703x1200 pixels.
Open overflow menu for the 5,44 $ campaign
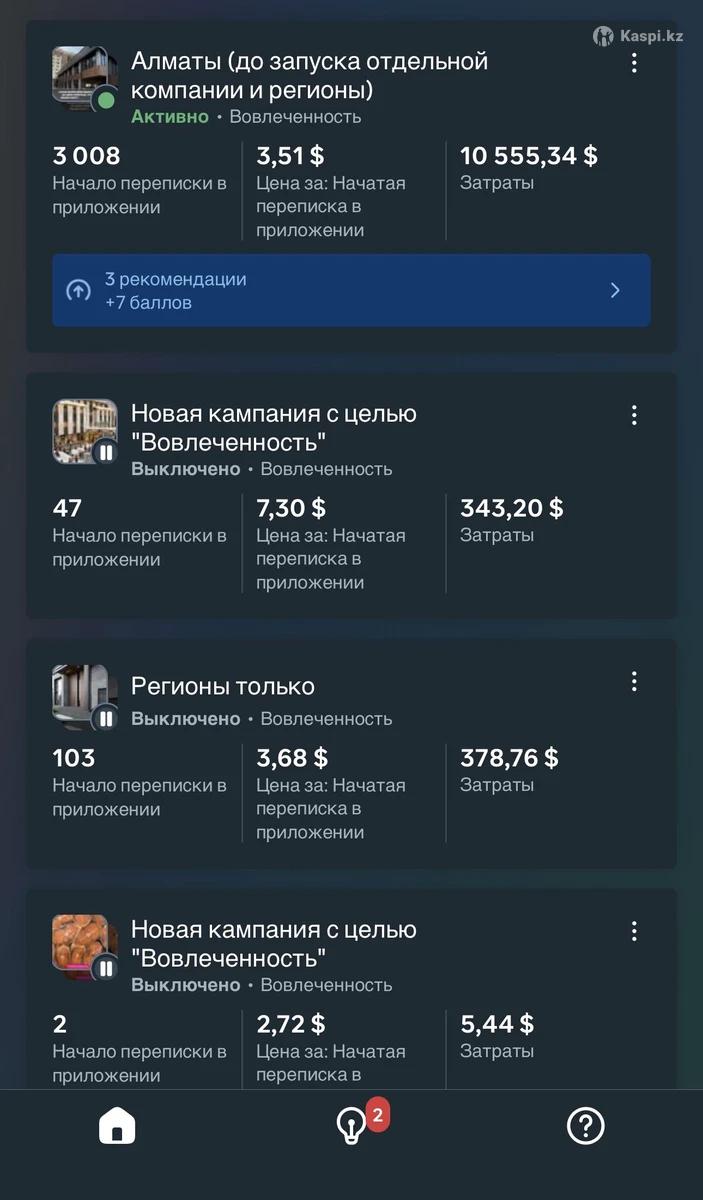(x=634, y=932)
